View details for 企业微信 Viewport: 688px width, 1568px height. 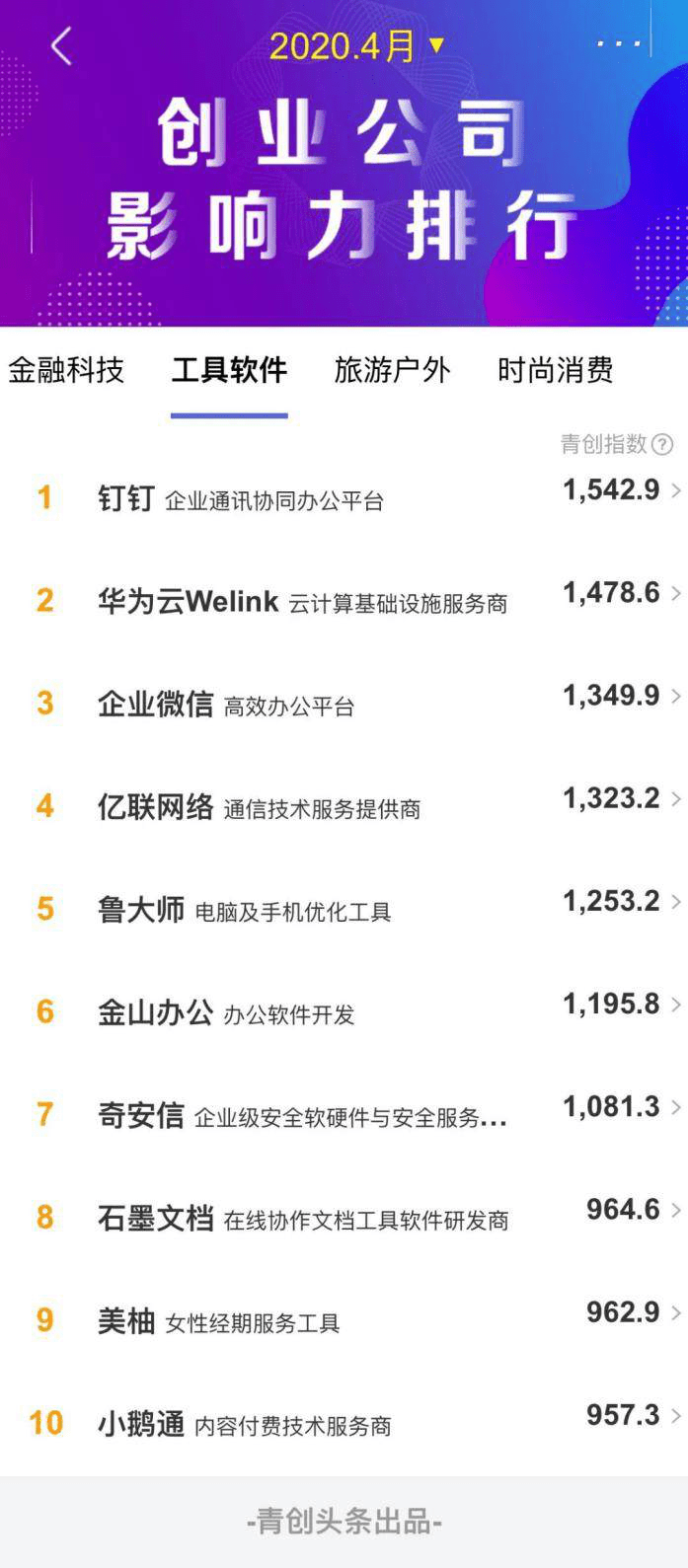[x=344, y=703]
